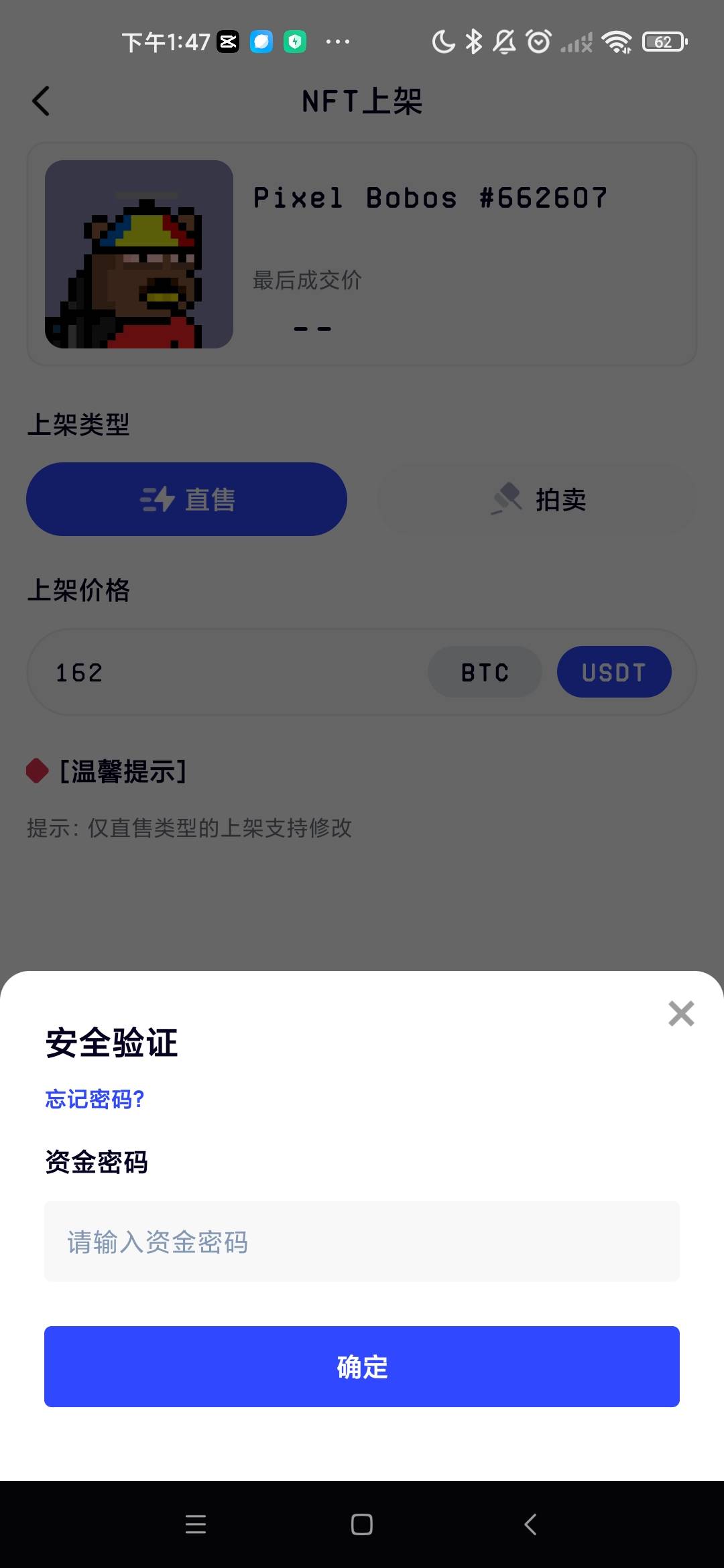Open the 忘记密码? link
Image resolution: width=724 pixels, height=1568 pixels.
click(x=95, y=1100)
